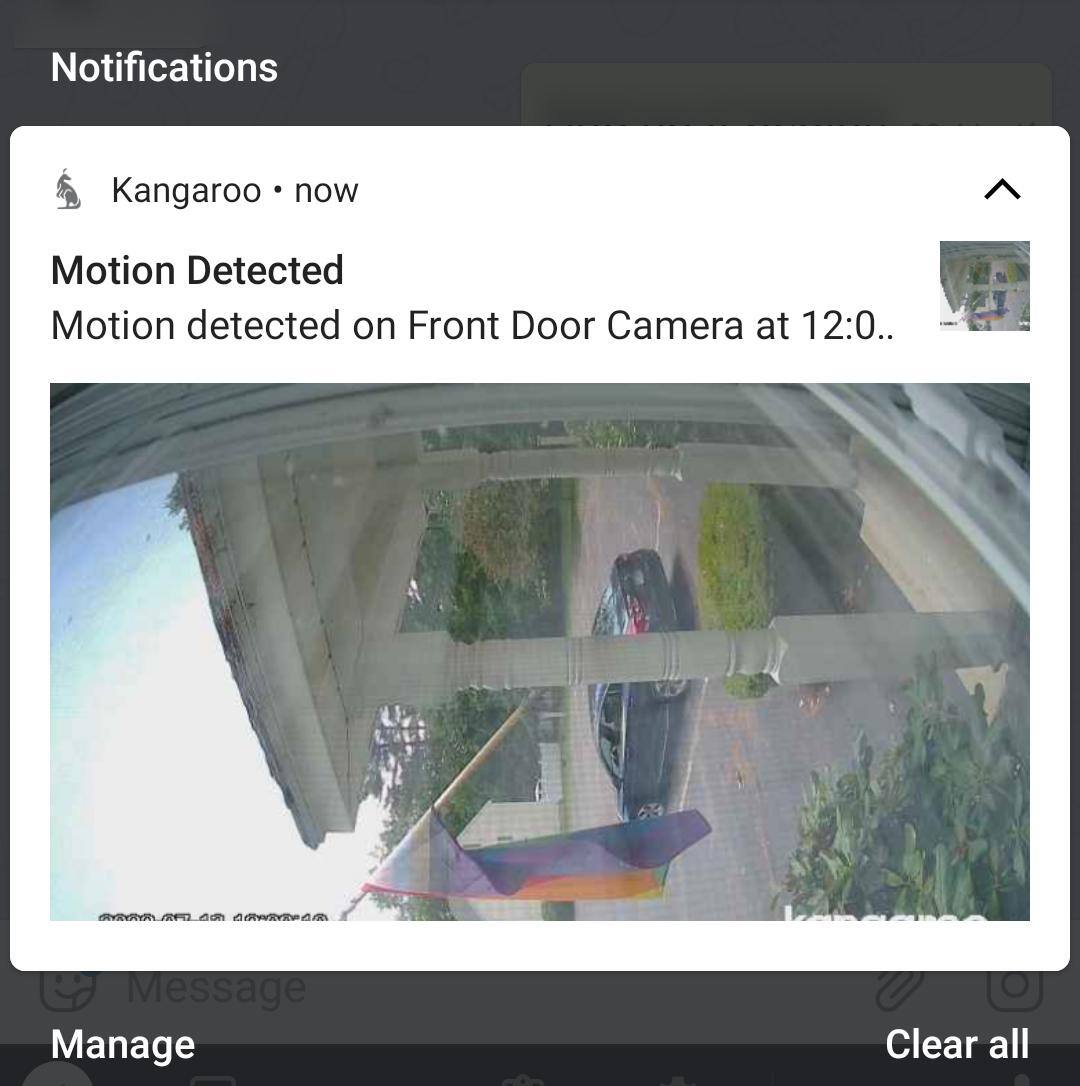
Task: Open the Front Door Camera snapshot
Action: [539, 651]
